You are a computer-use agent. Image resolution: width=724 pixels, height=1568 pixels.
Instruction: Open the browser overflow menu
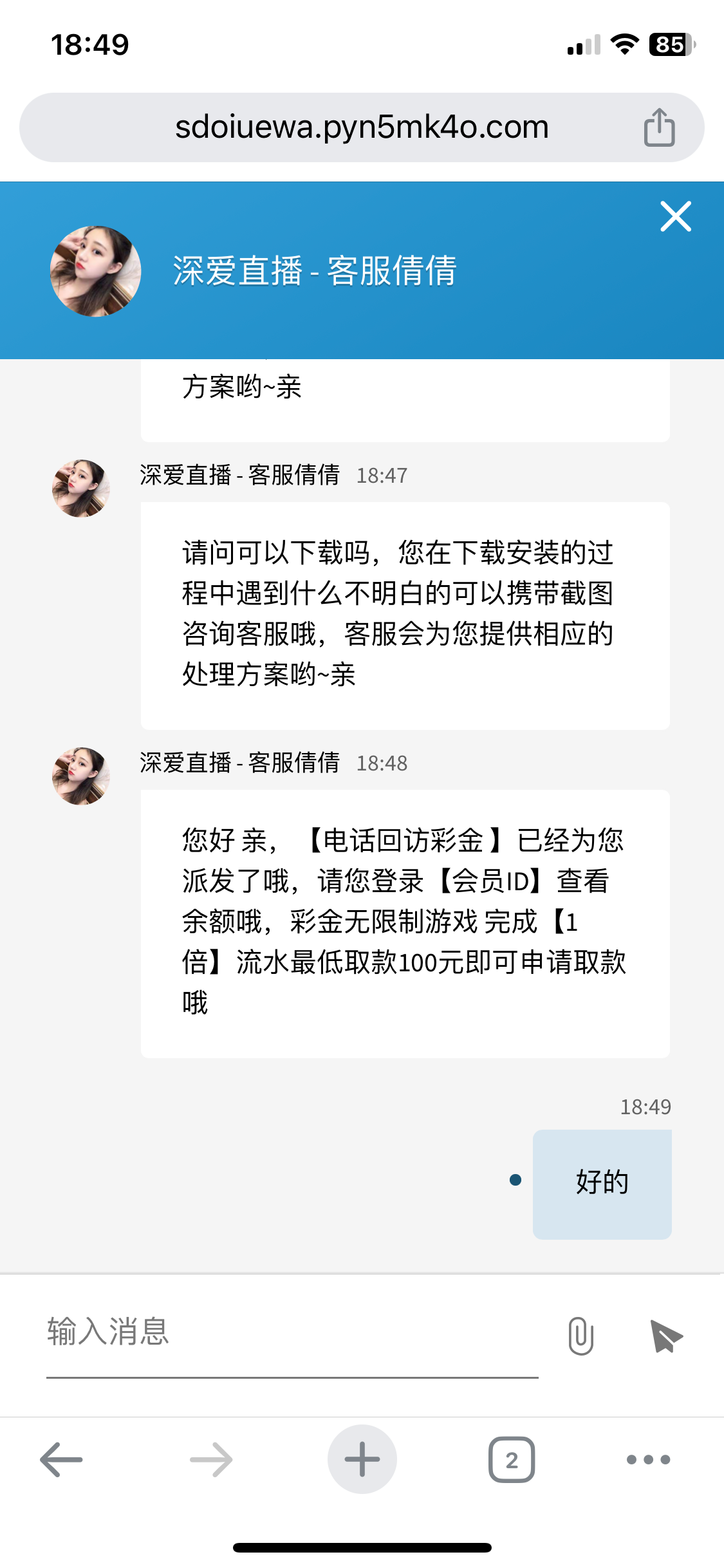tap(648, 1459)
